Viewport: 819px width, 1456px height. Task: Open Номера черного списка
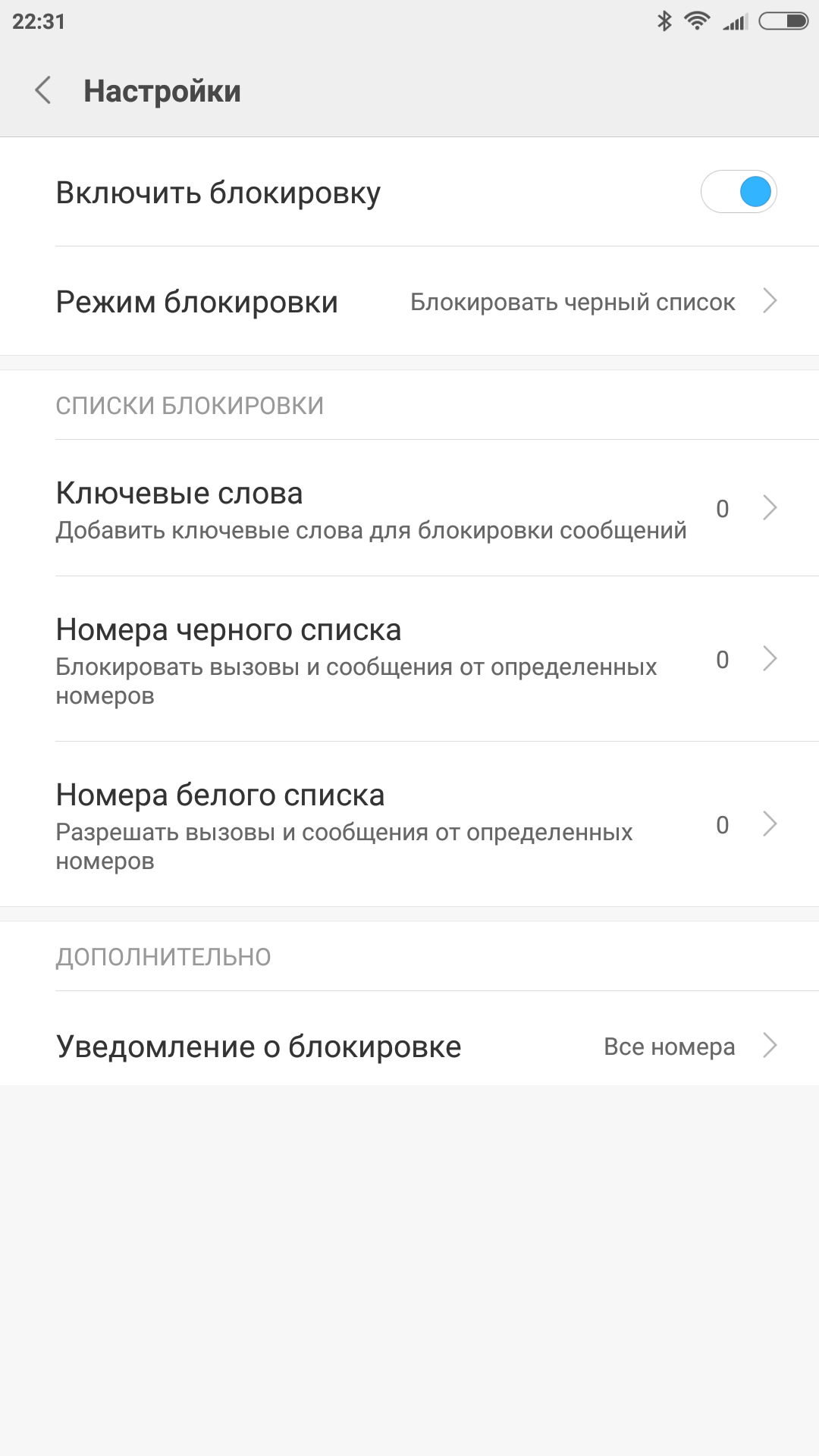click(409, 659)
